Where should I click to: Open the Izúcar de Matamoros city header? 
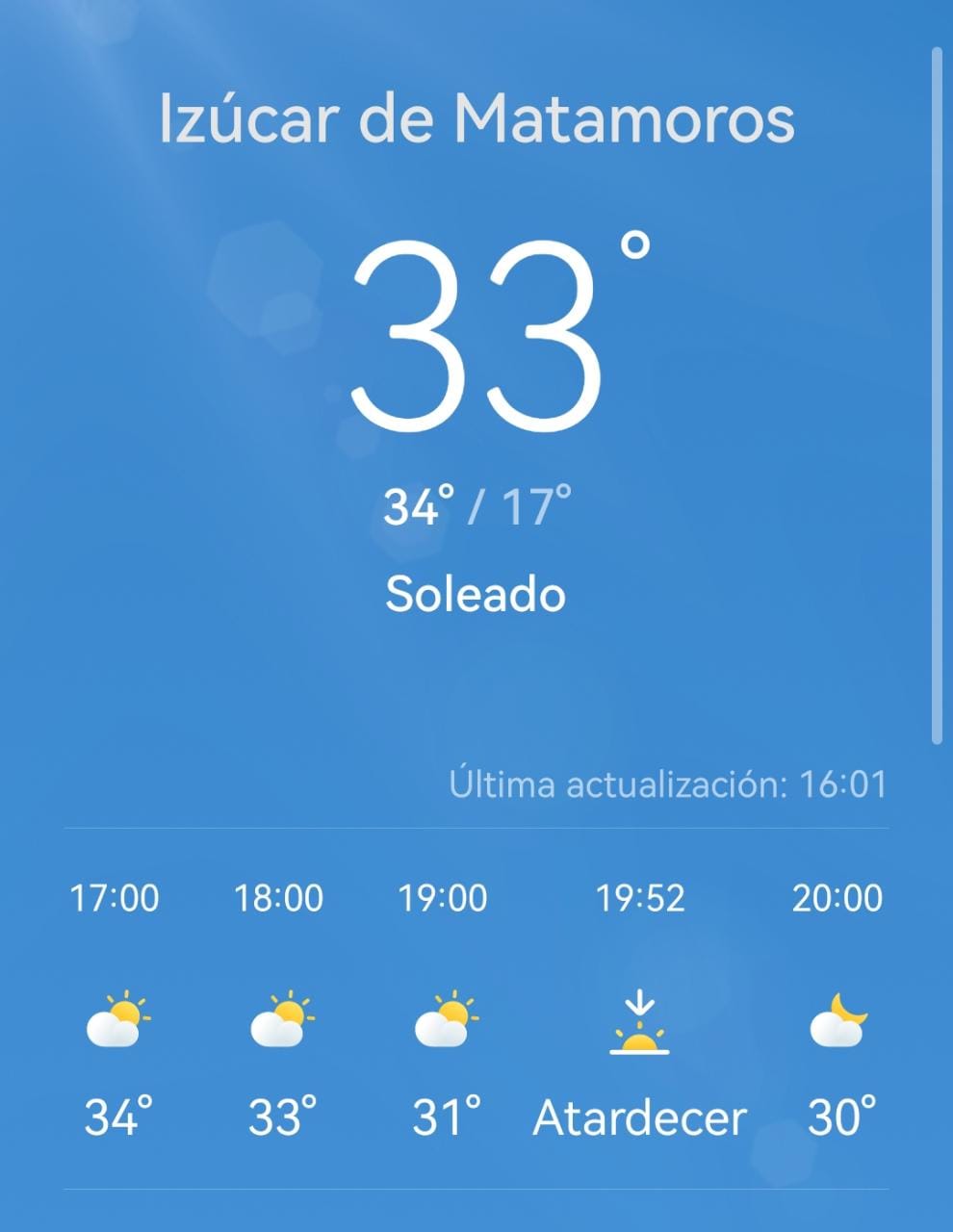[476, 117]
